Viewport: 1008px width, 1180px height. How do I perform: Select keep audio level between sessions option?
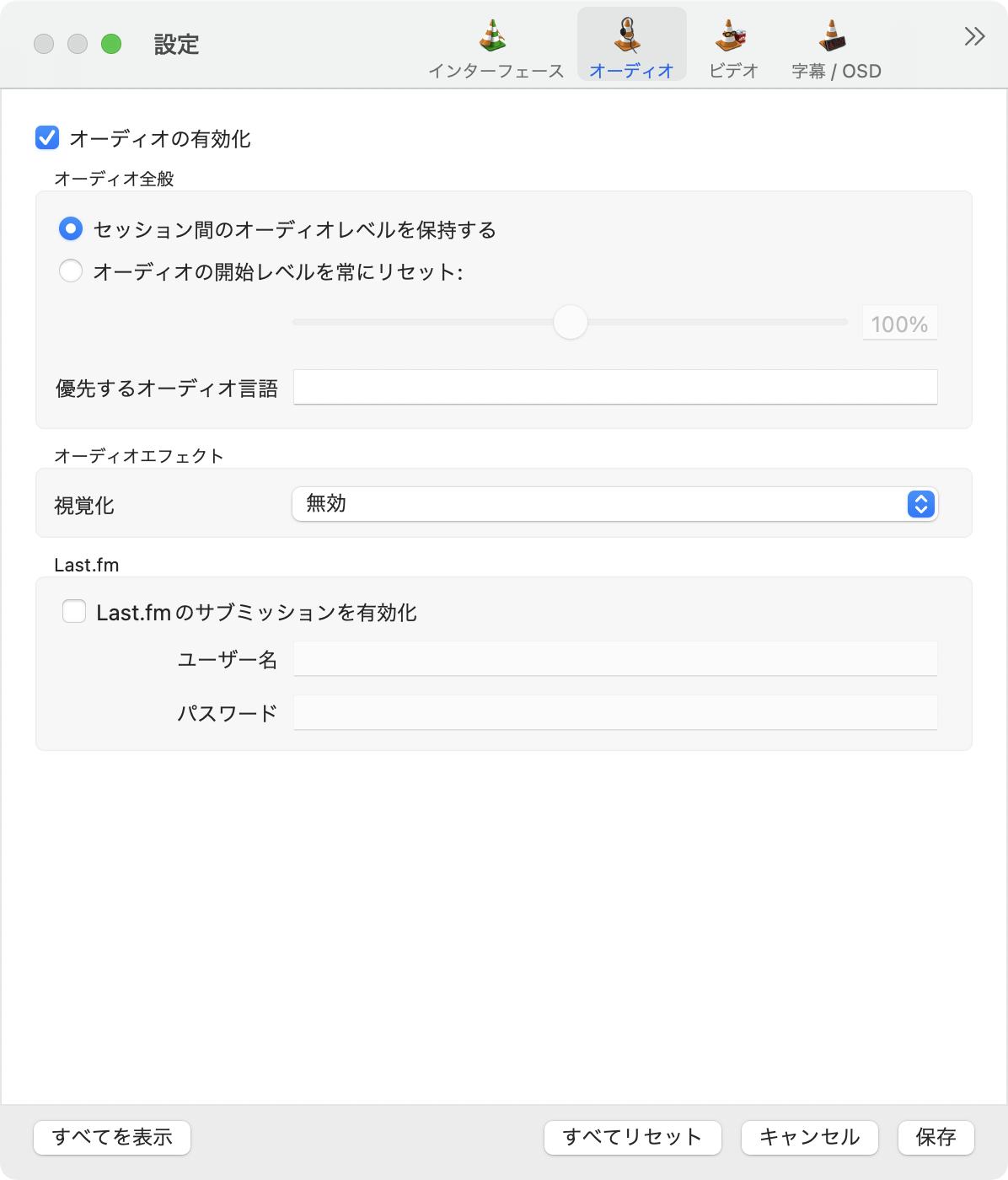(x=71, y=228)
